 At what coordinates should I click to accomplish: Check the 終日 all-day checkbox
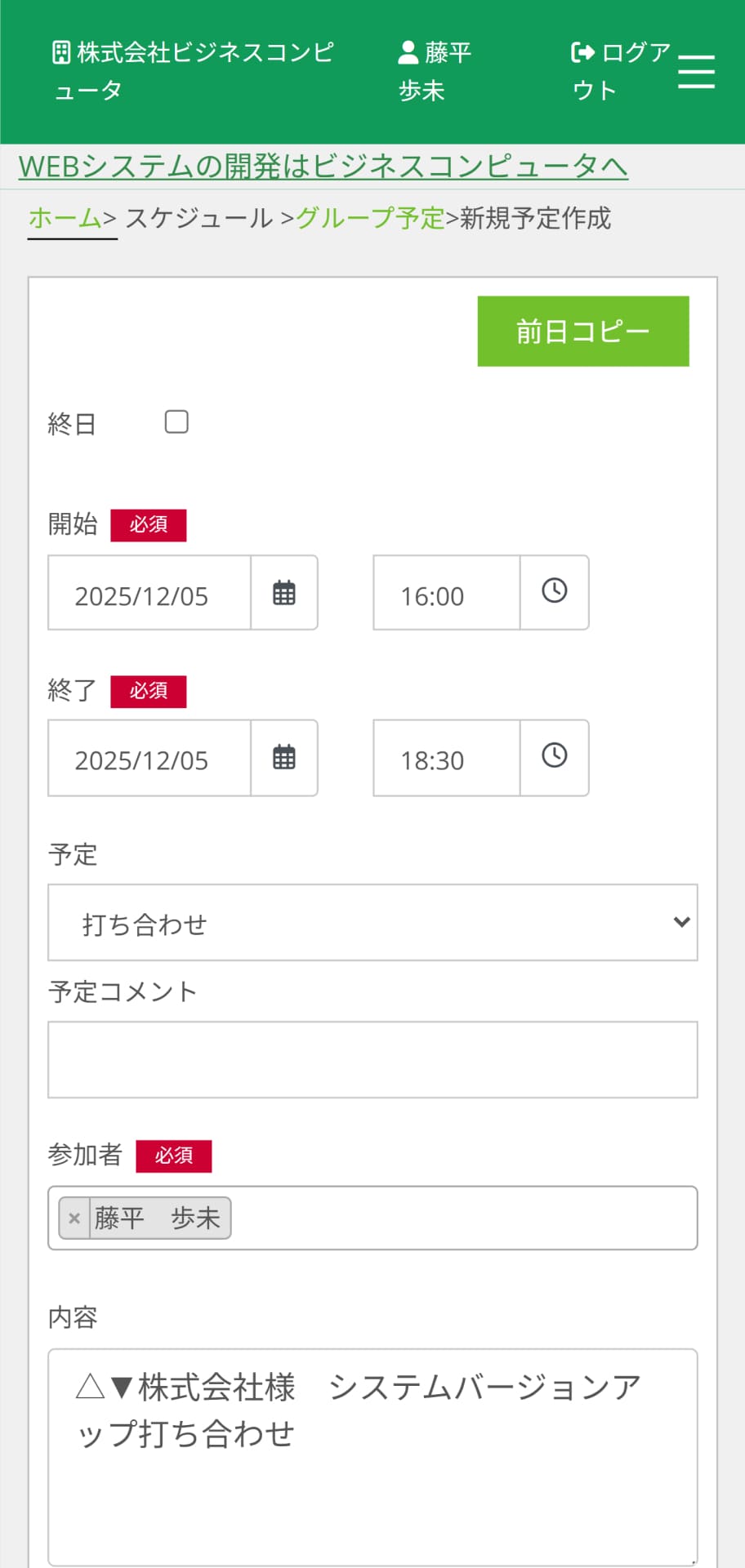point(176,422)
